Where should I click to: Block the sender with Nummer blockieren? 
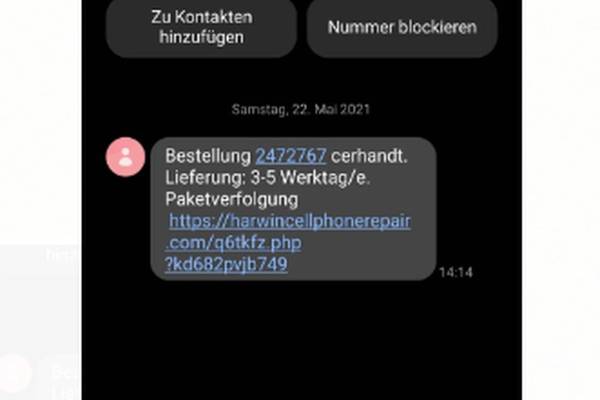(x=402, y=27)
